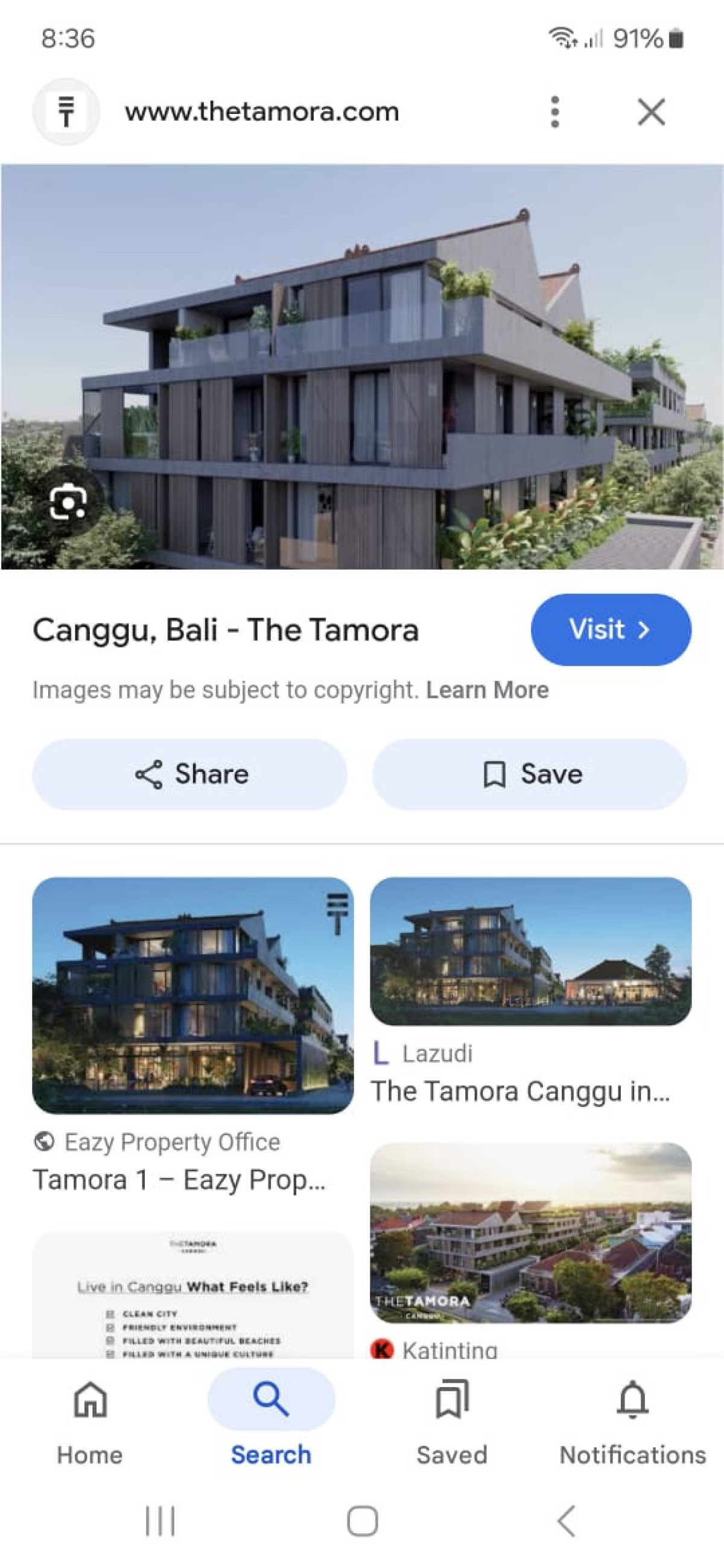Share this image

tap(189, 774)
